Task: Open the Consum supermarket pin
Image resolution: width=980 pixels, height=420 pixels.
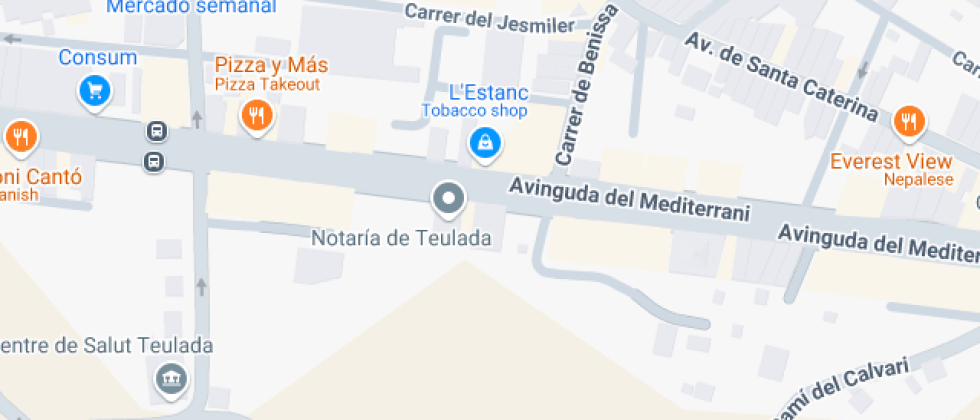Action: pos(95,91)
